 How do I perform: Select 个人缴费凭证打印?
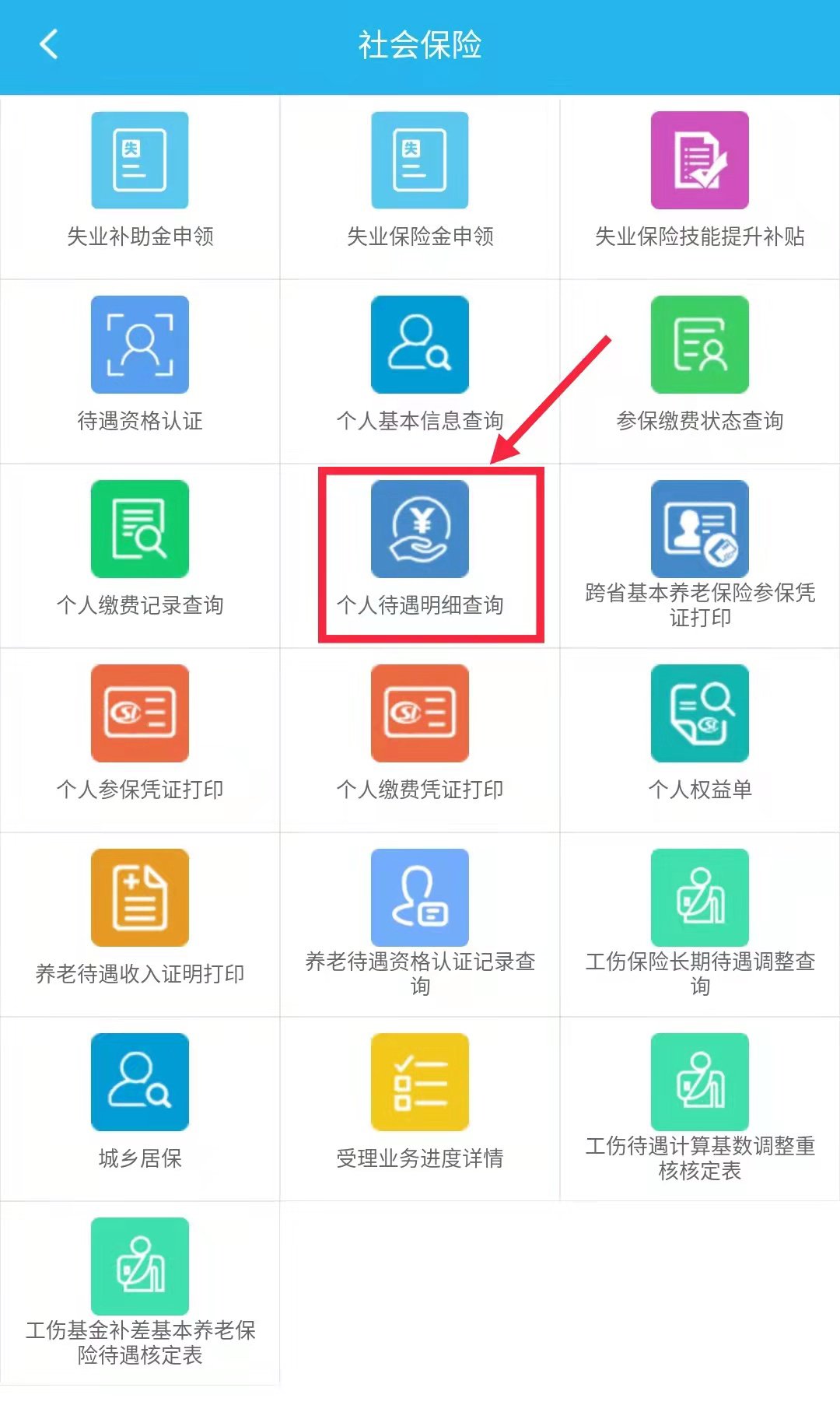420,714
